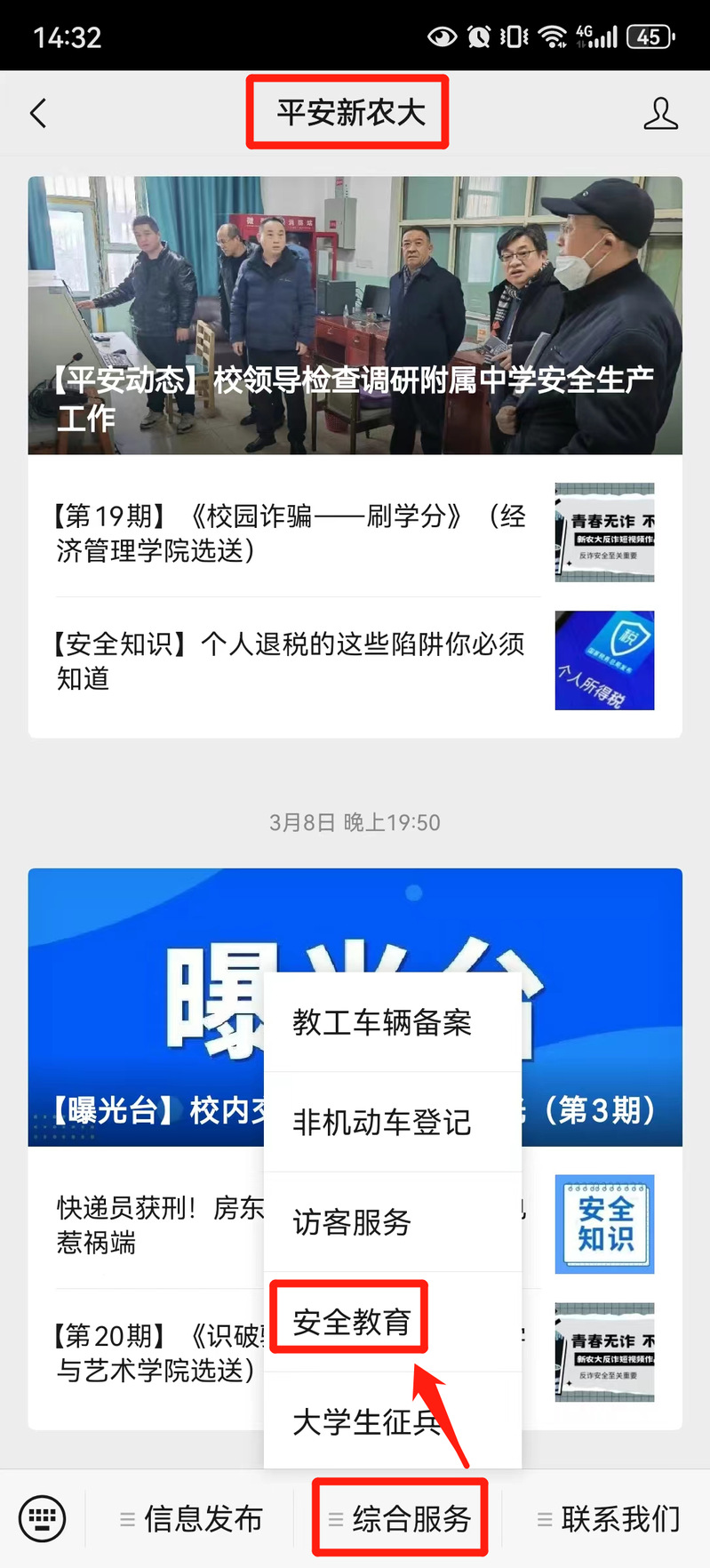Image resolution: width=710 pixels, height=1568 pixels.
Task: Select 教工车辆备案 from the popup menu
Action: (x=383, y=1023)
